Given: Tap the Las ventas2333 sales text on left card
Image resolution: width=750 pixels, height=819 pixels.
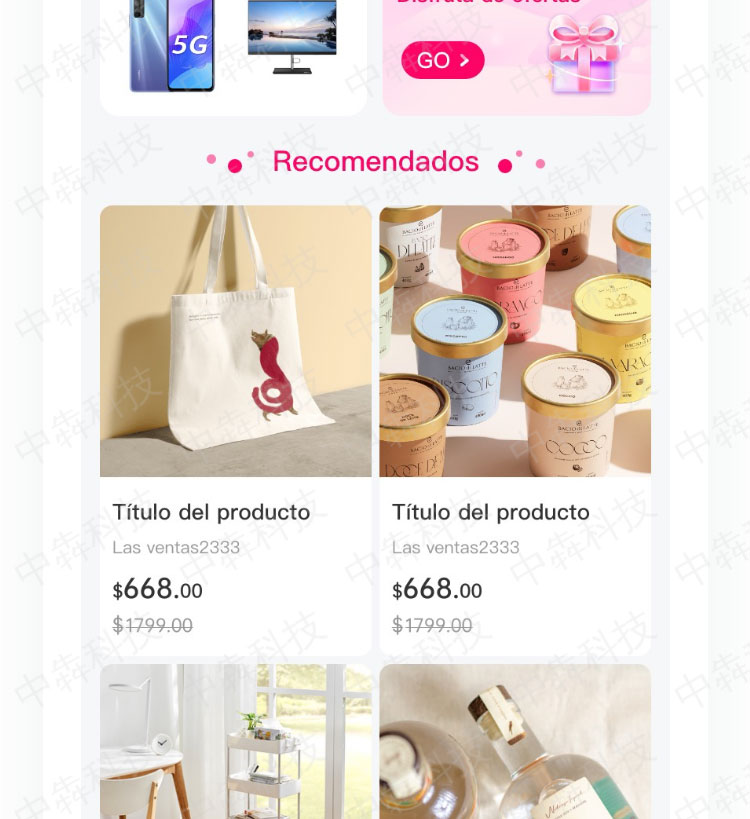Looking at the screenshot, I should coord(176,547).
